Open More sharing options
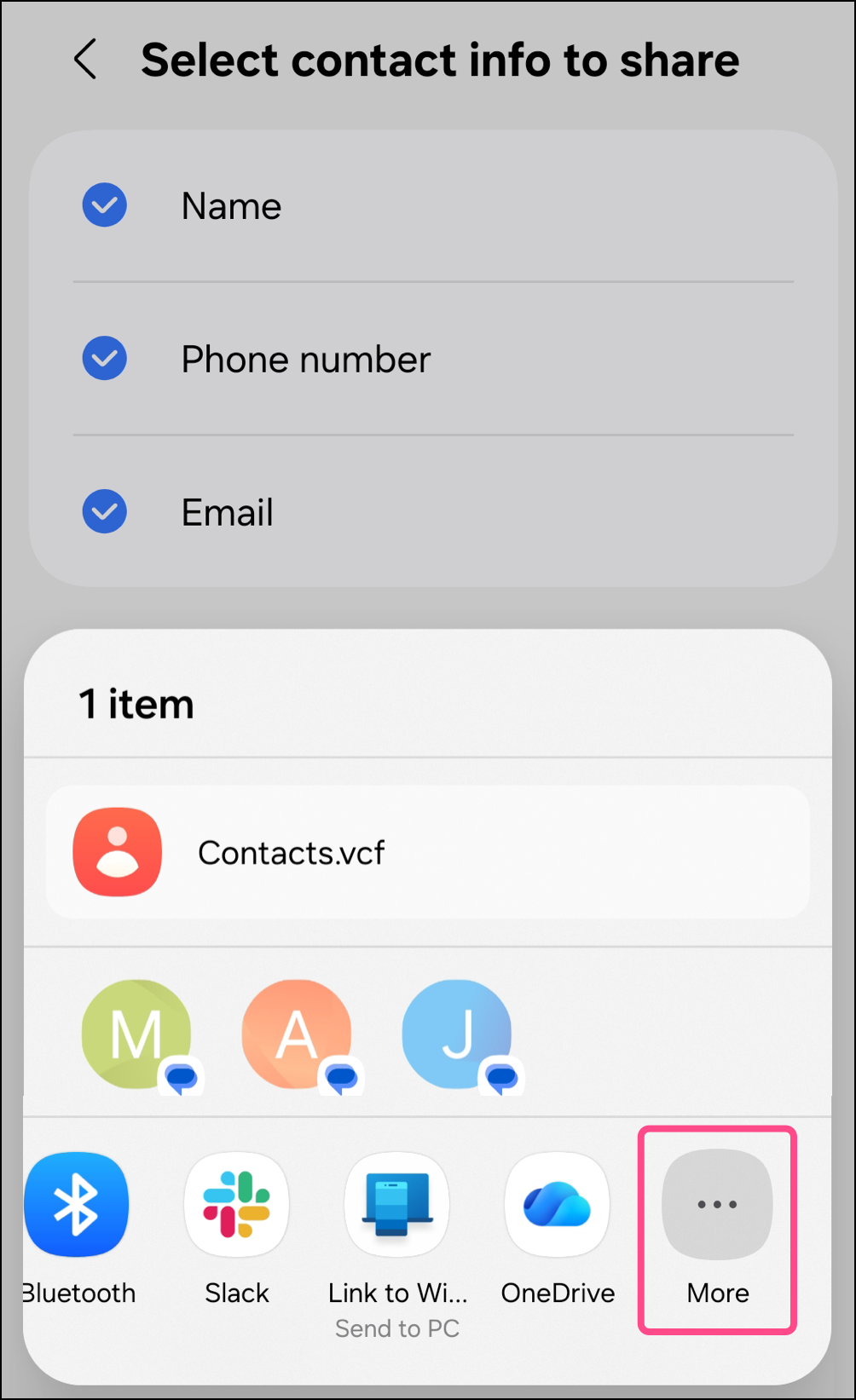 718,1205
